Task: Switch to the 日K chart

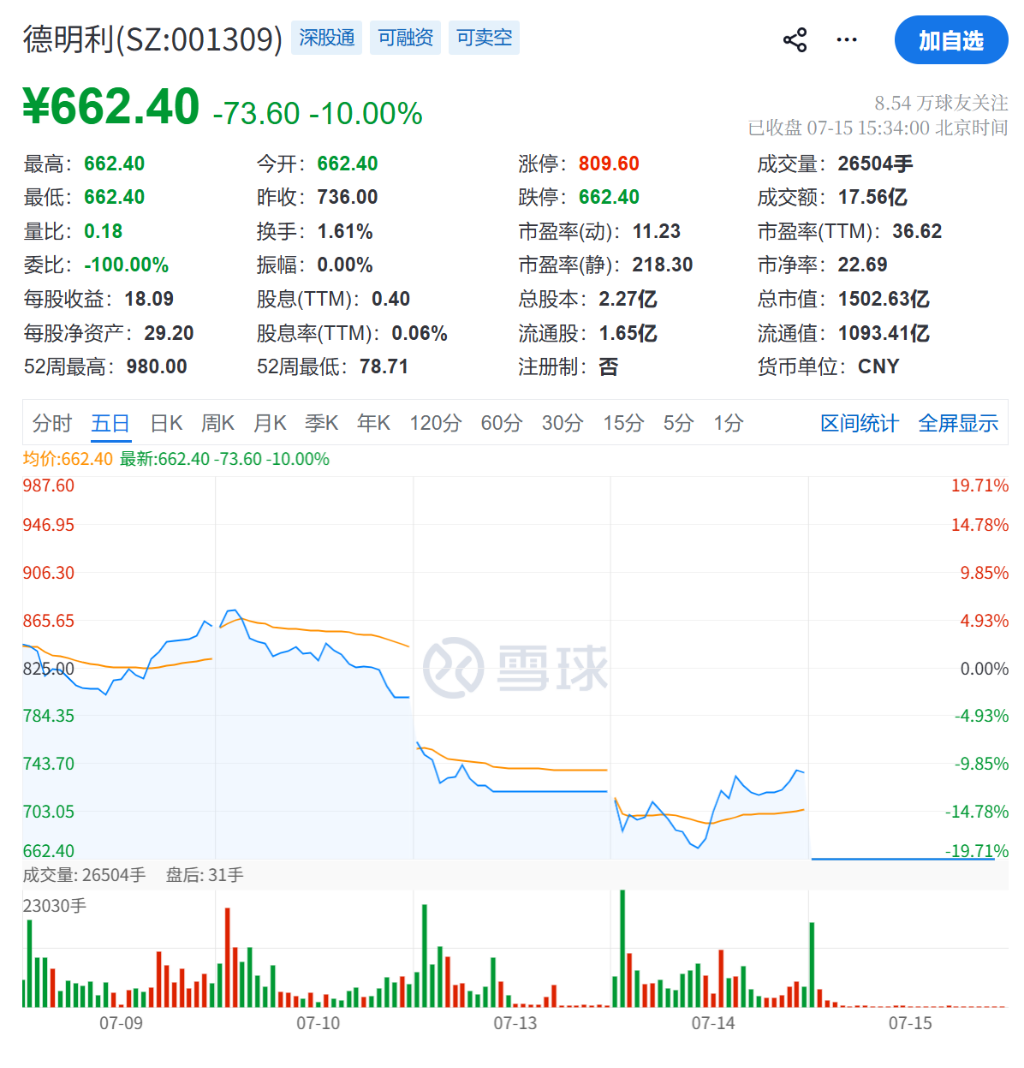Action: pos(166,423)
